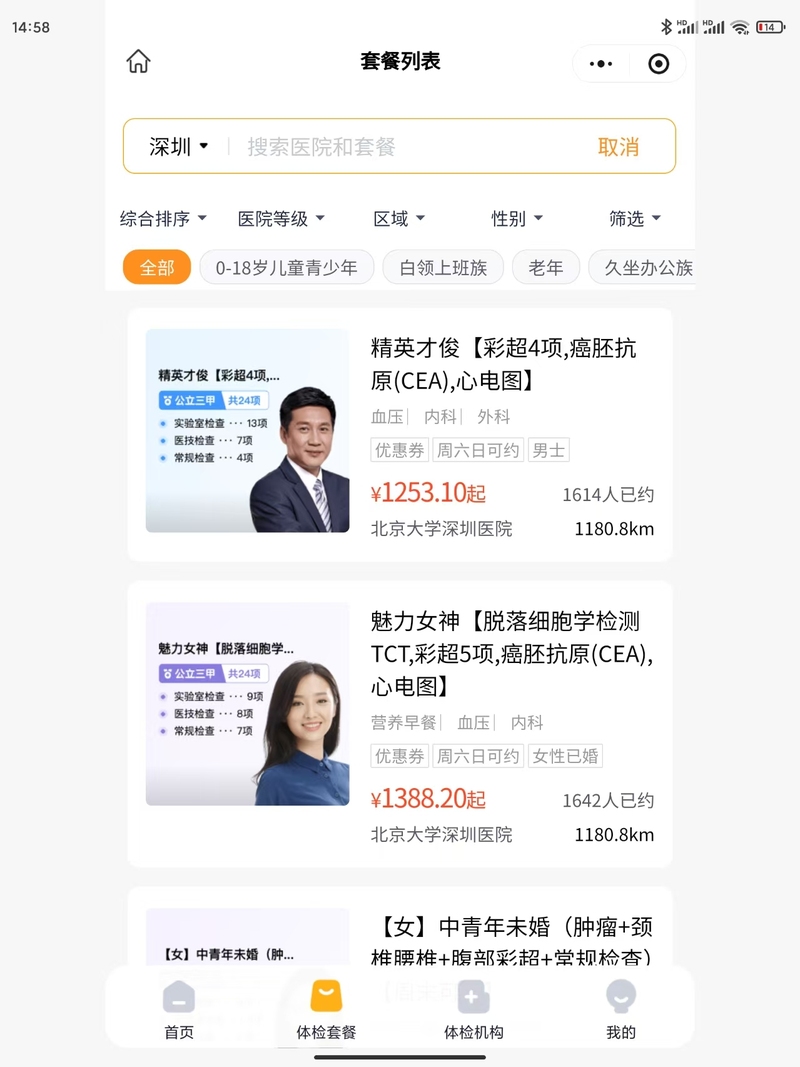800x1067 pixels.
Task: Expand the 综合排序 sorting dropdown
Action: pos(163,218)
